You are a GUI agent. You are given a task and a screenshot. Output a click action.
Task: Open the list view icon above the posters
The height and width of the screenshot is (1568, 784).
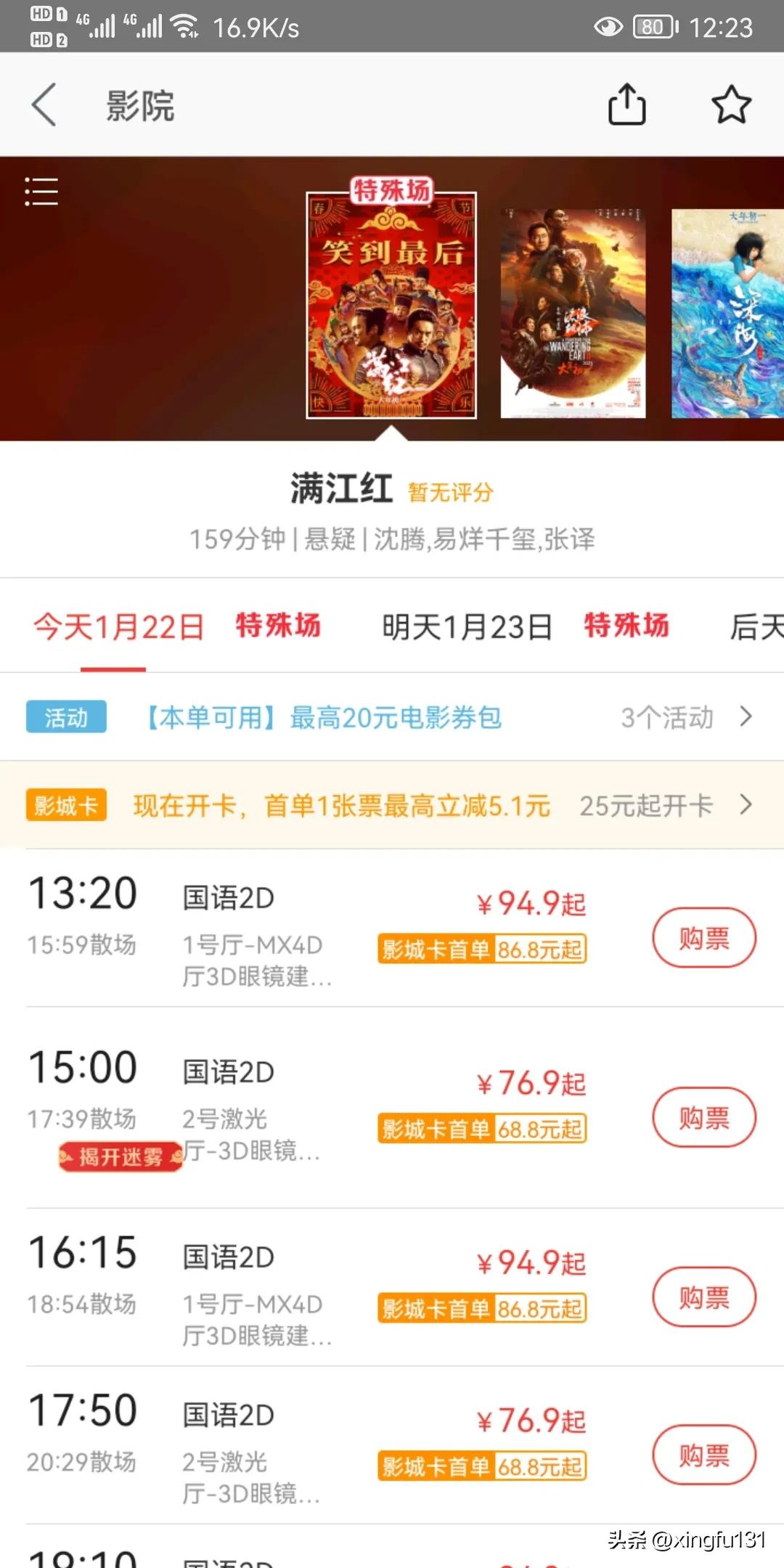pos(41,191)
